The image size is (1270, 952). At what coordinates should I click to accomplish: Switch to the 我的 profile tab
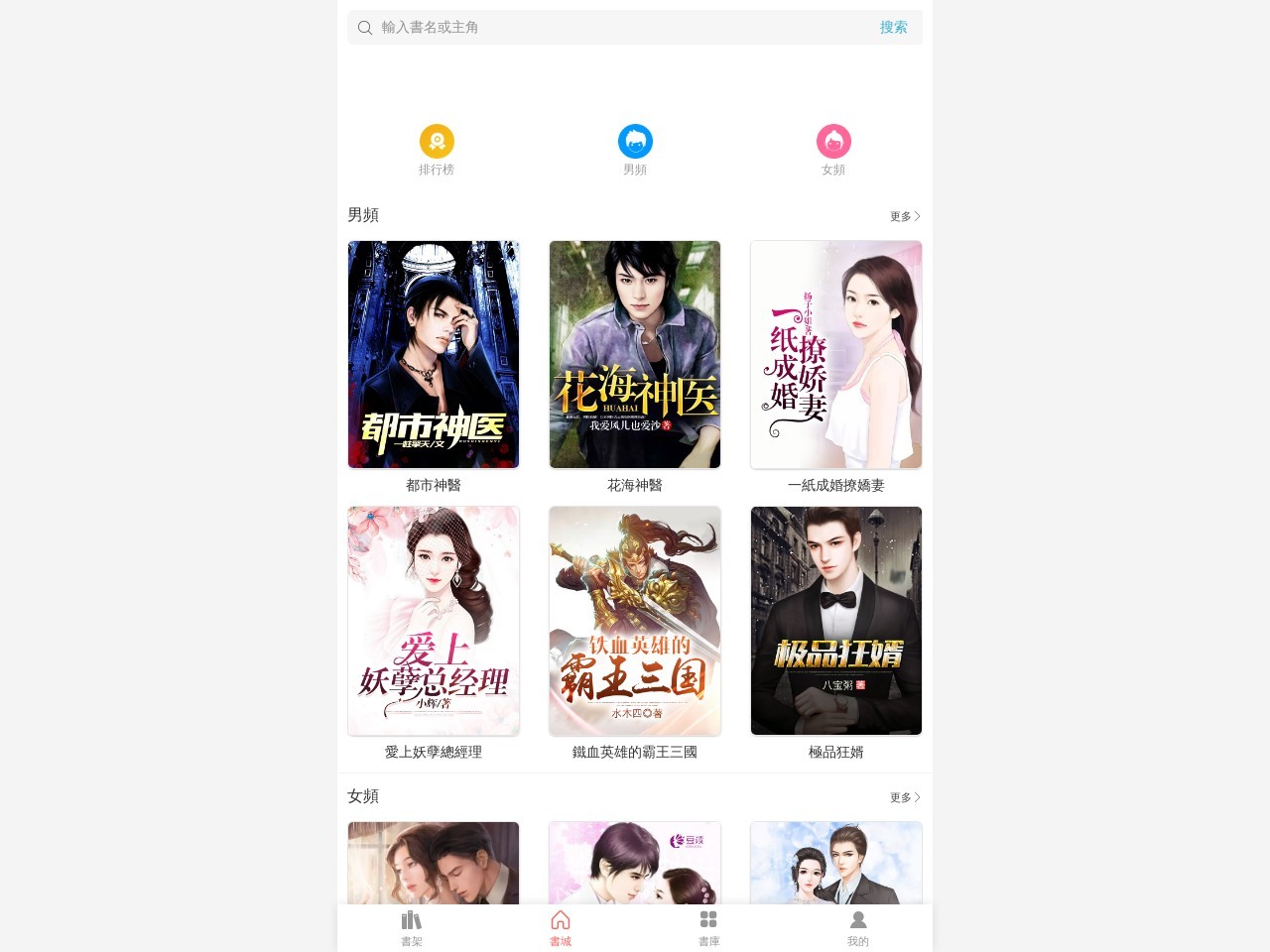[858, 928]
